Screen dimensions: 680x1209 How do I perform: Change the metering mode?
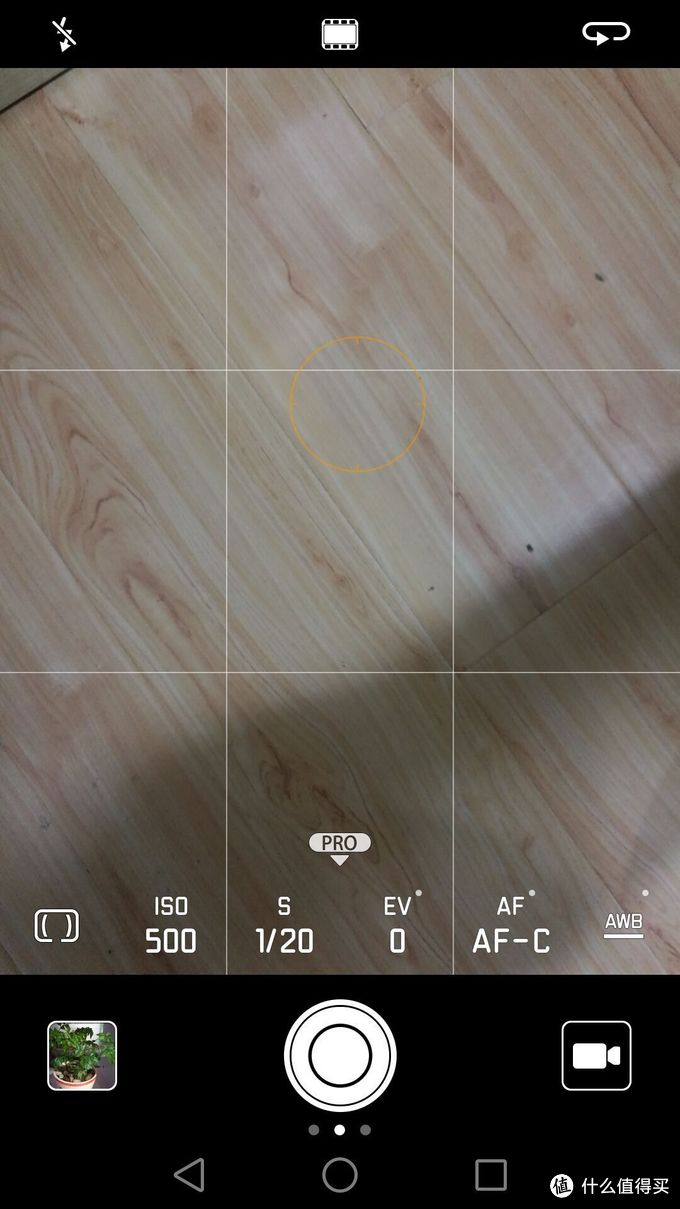tap(57, 926)
